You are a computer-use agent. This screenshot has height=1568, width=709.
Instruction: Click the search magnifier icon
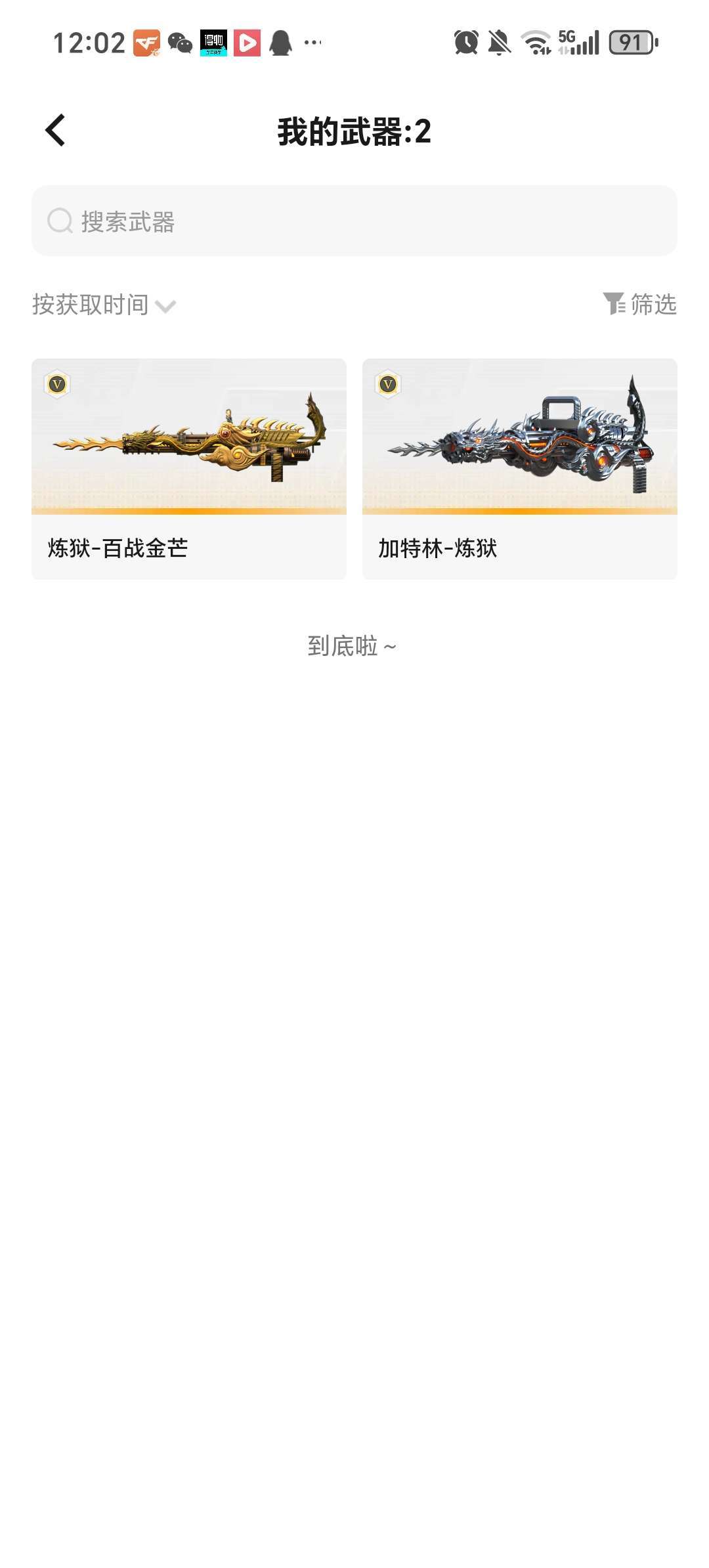[x=60, y=221]
